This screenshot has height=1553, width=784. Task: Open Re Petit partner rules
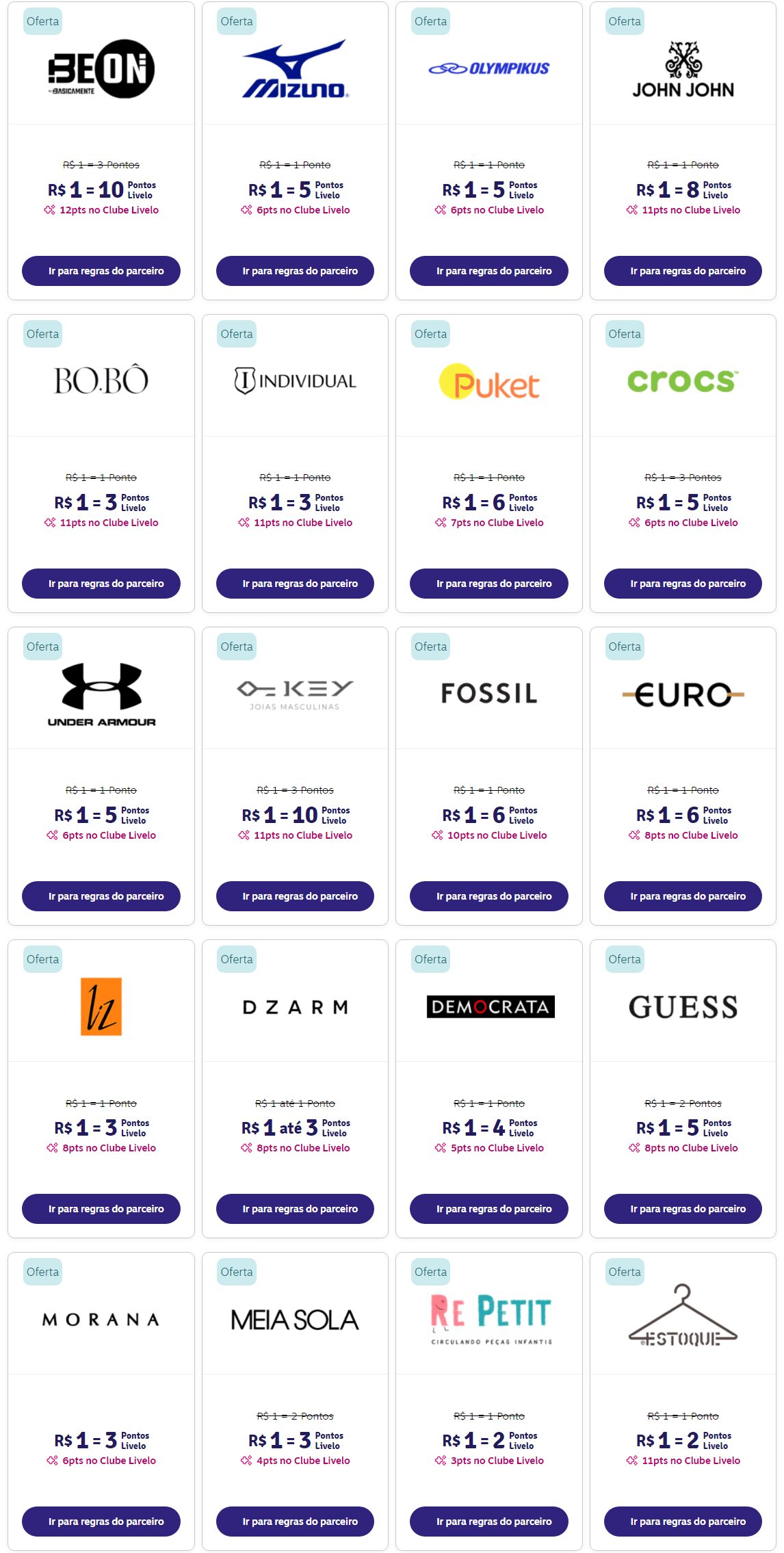[x=488, y=1522]
